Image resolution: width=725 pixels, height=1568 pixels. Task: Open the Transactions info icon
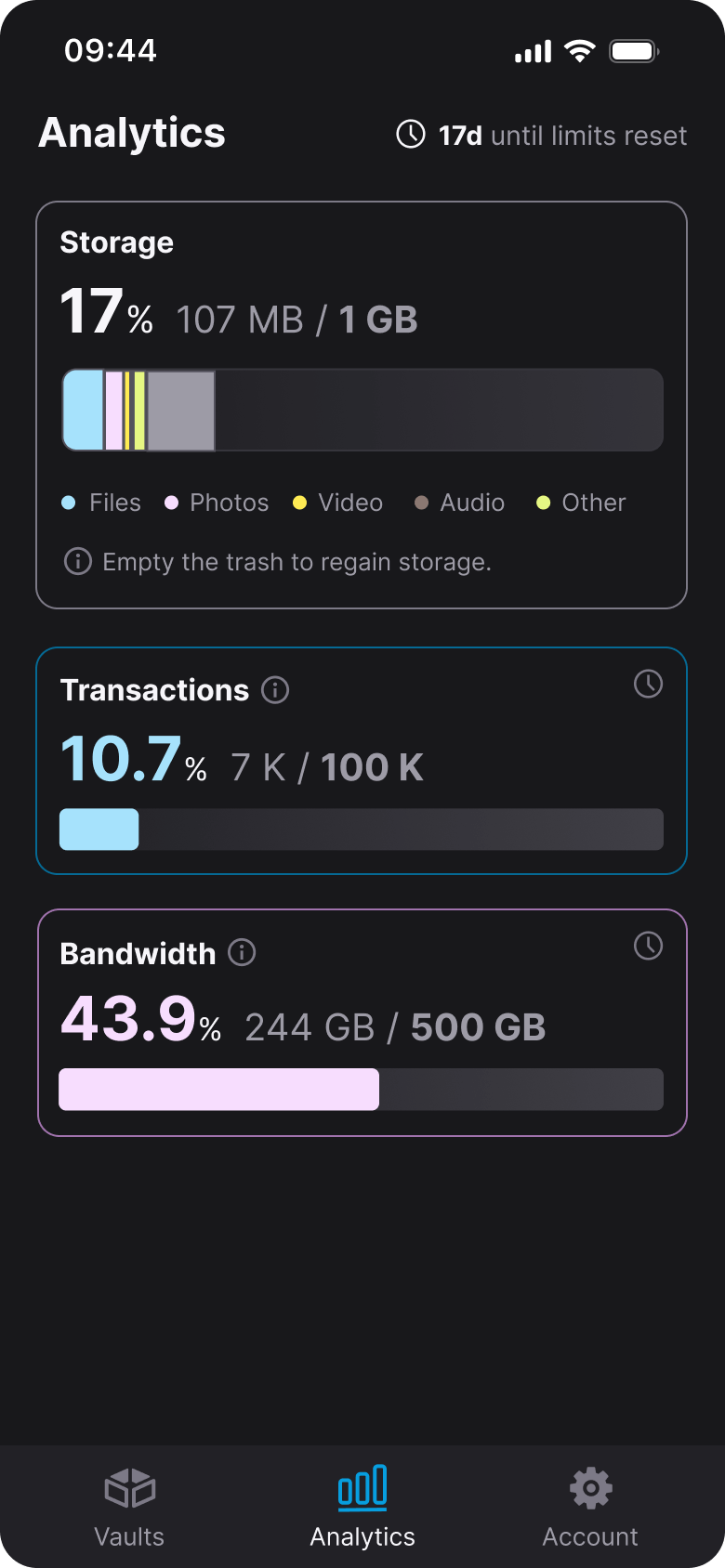pos(275,690)
